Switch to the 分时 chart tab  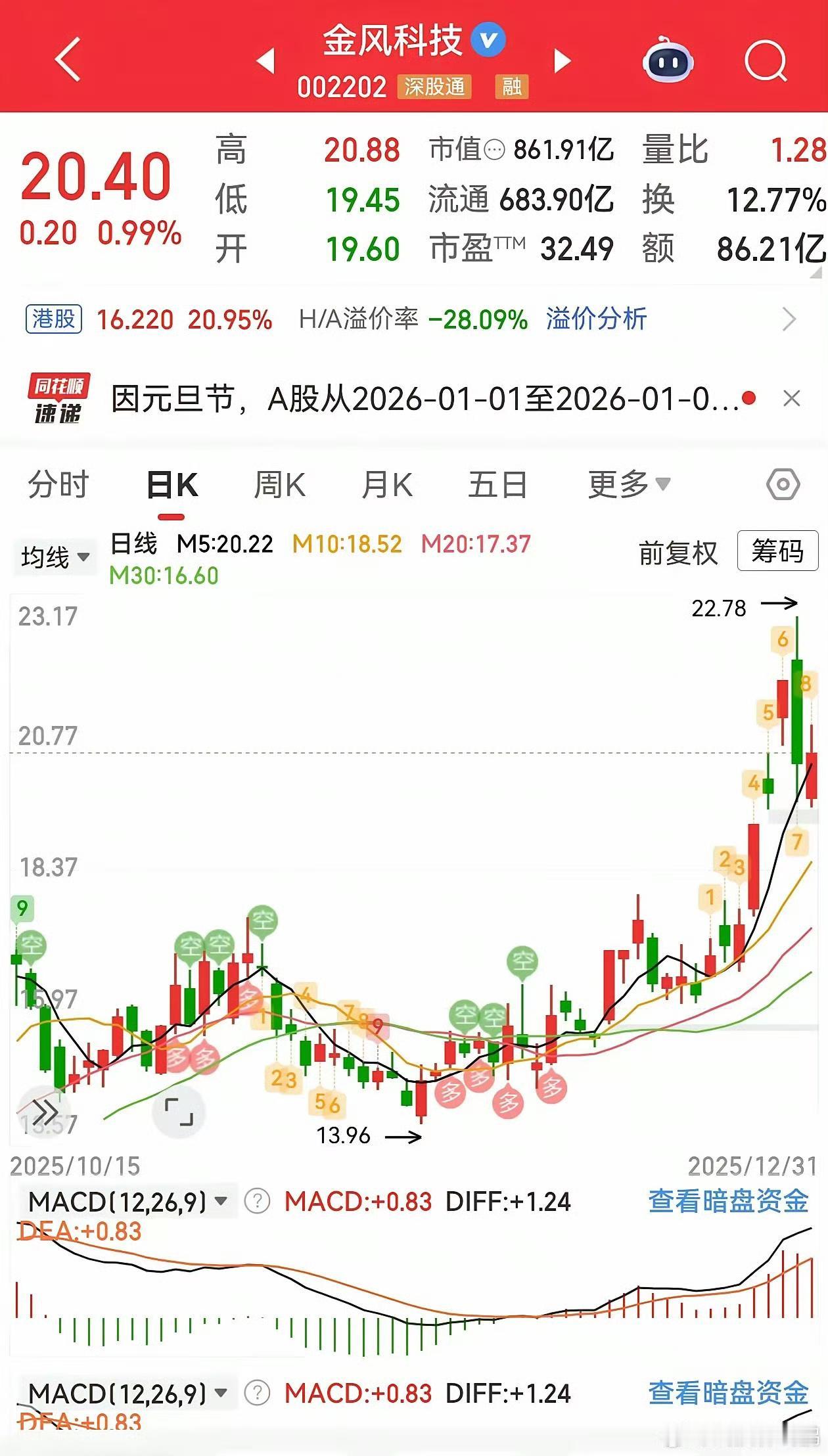tap(58, 485)
